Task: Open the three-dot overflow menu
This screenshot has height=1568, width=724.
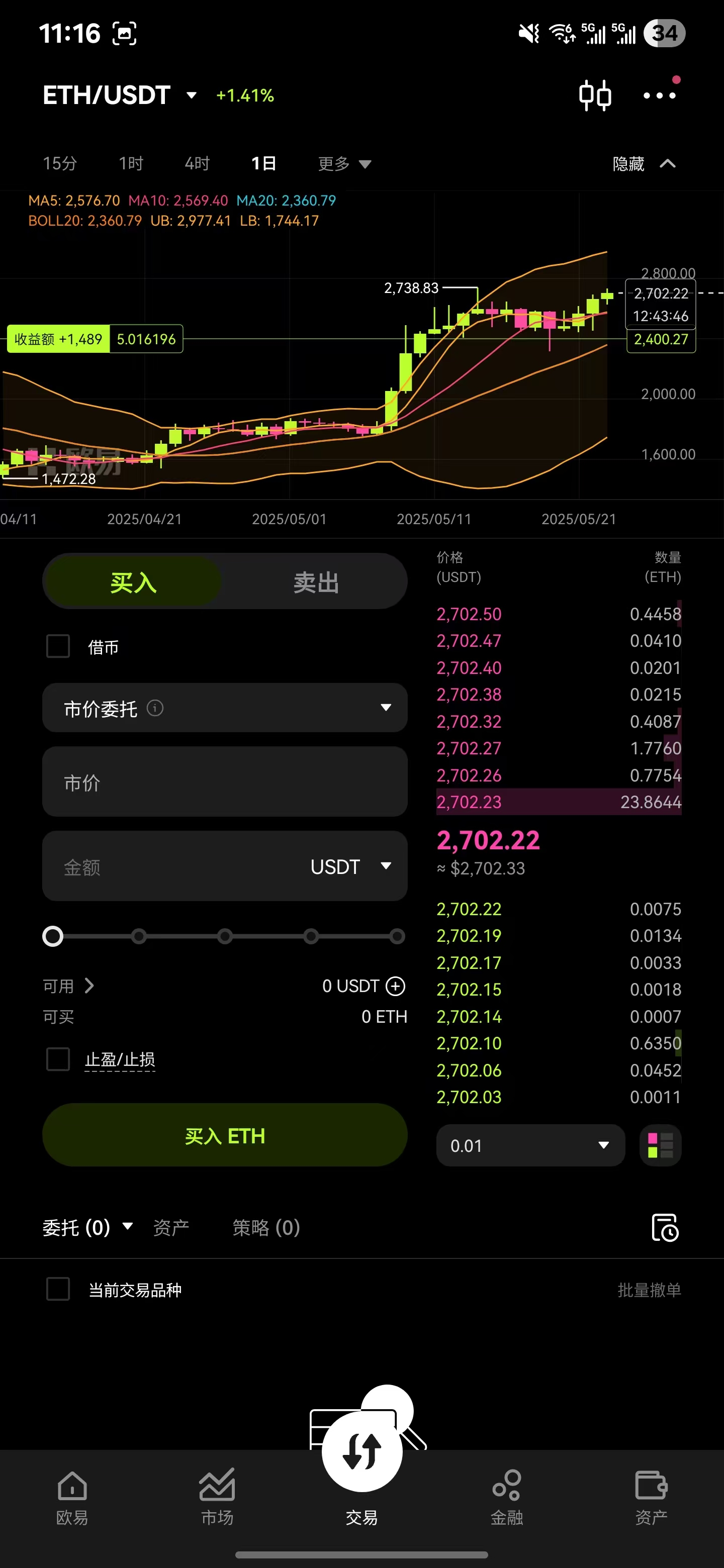Action: (x=660, y=95)
